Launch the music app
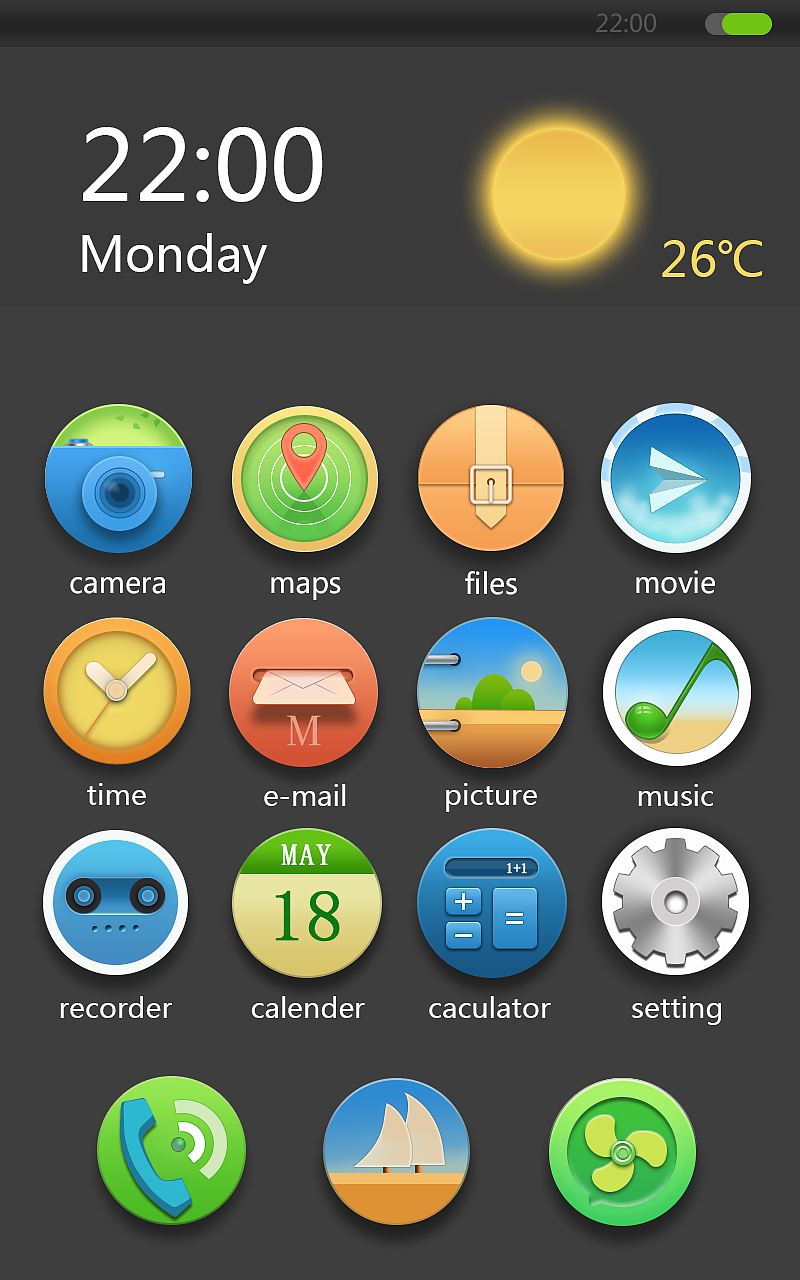 (677, 692)
